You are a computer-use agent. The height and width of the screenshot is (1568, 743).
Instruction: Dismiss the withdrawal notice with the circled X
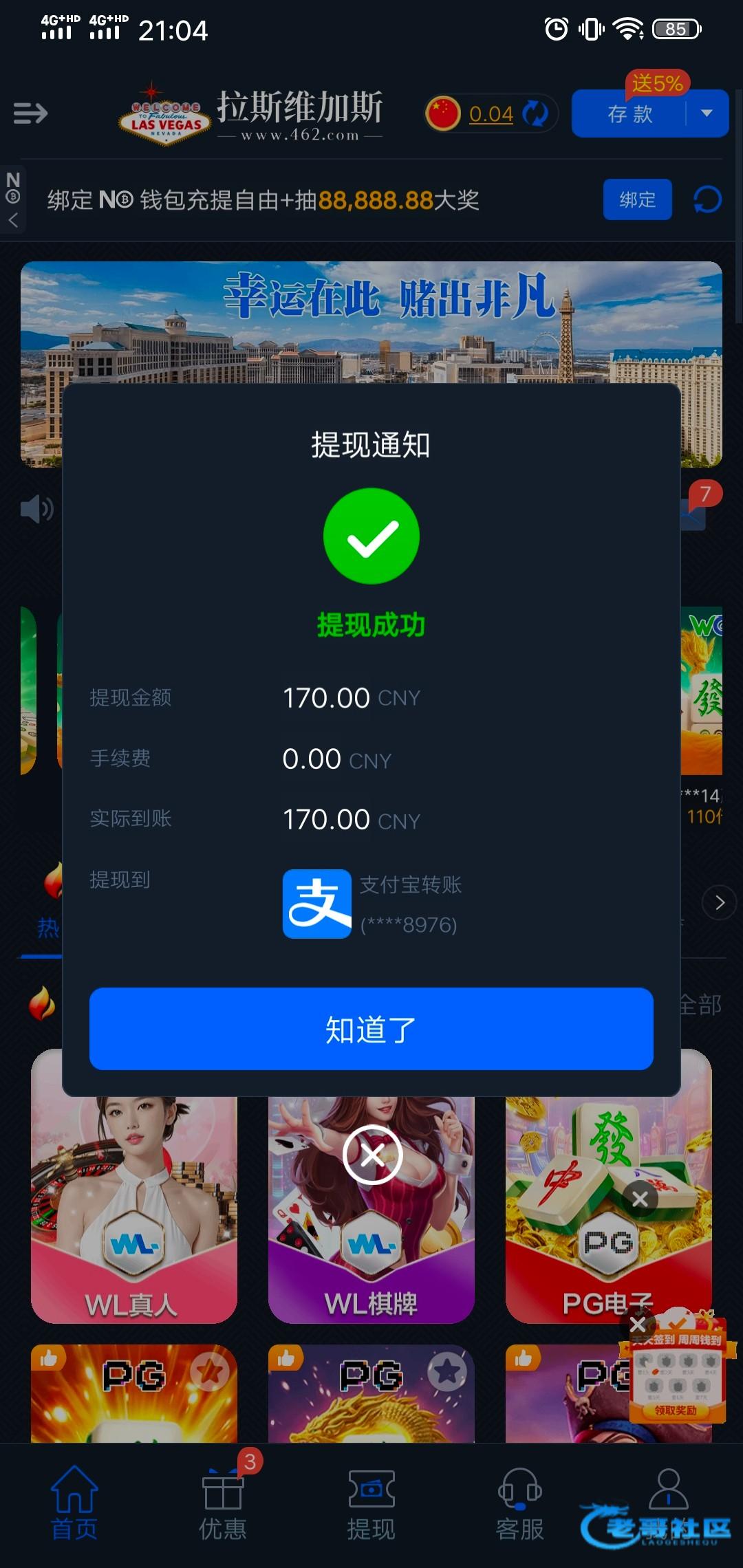coord(372,1155)
